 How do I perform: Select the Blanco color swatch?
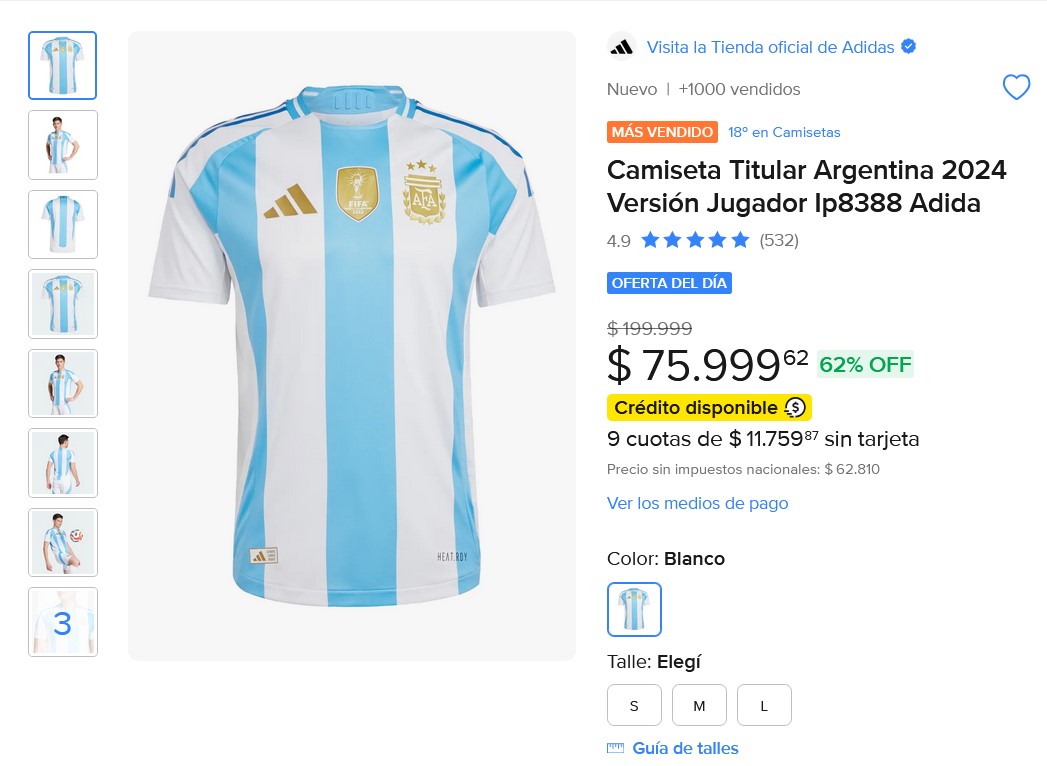[x=634, y=609]
